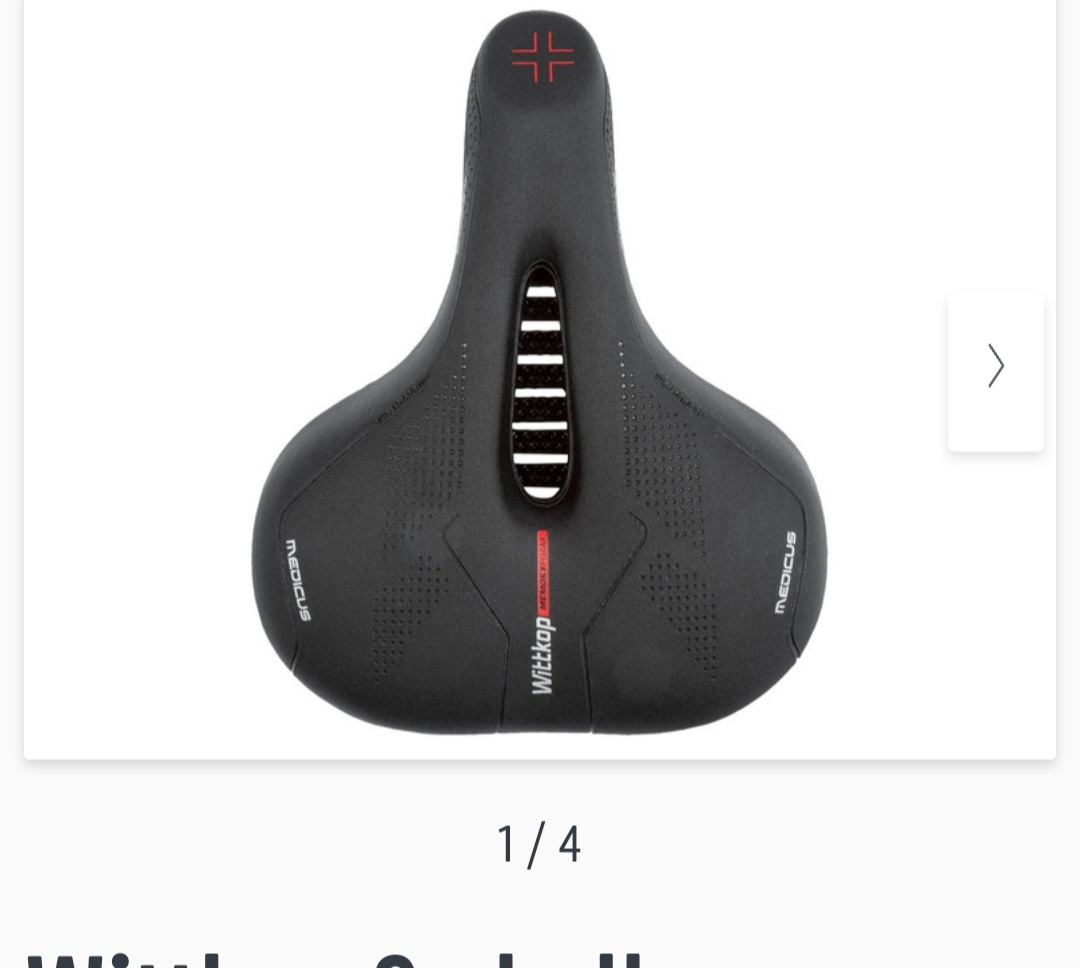The height and width of the screenshot is (968, 1080).
Task: Open the Wittkop saddle photo
Action: point(538,380)
